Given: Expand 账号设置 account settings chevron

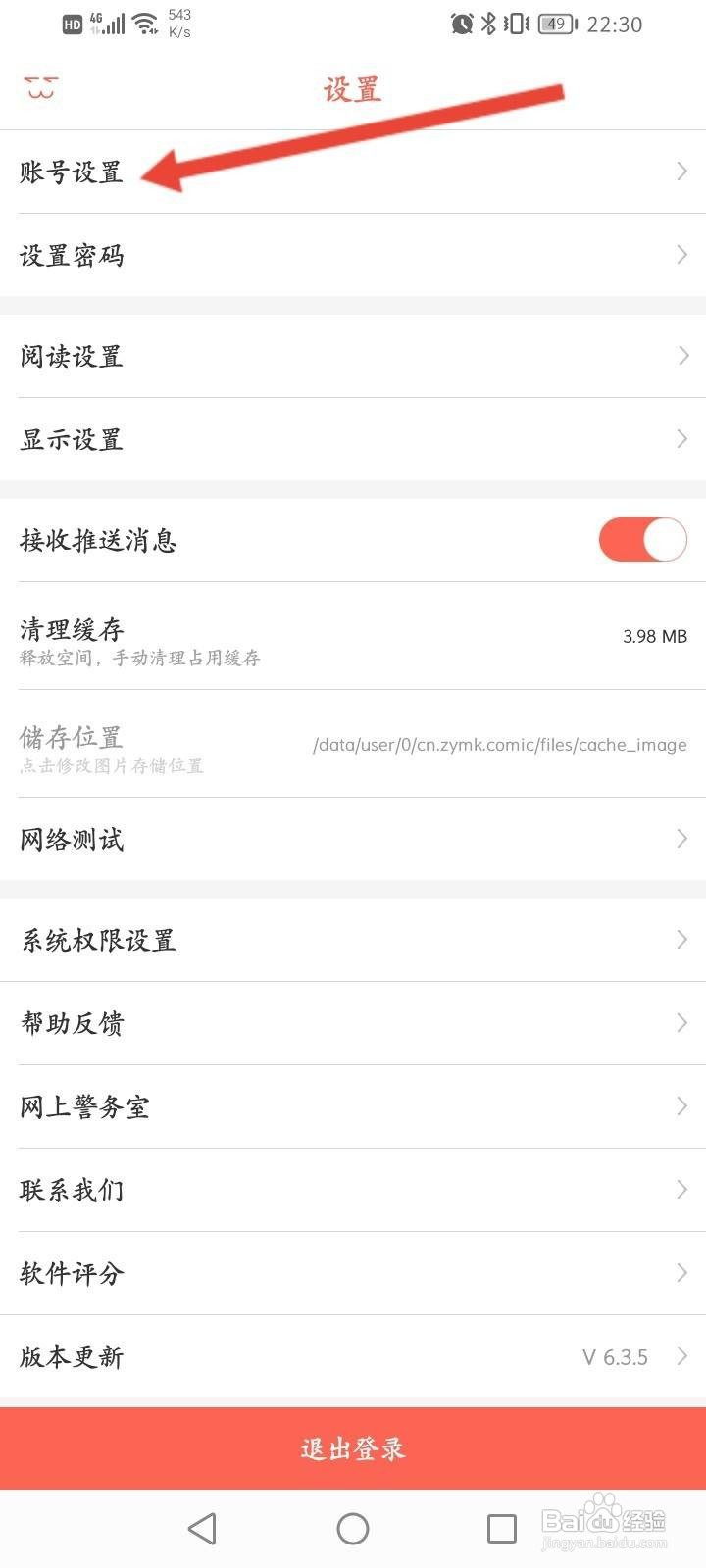Looking at the screenshot, I should point(681,171).
